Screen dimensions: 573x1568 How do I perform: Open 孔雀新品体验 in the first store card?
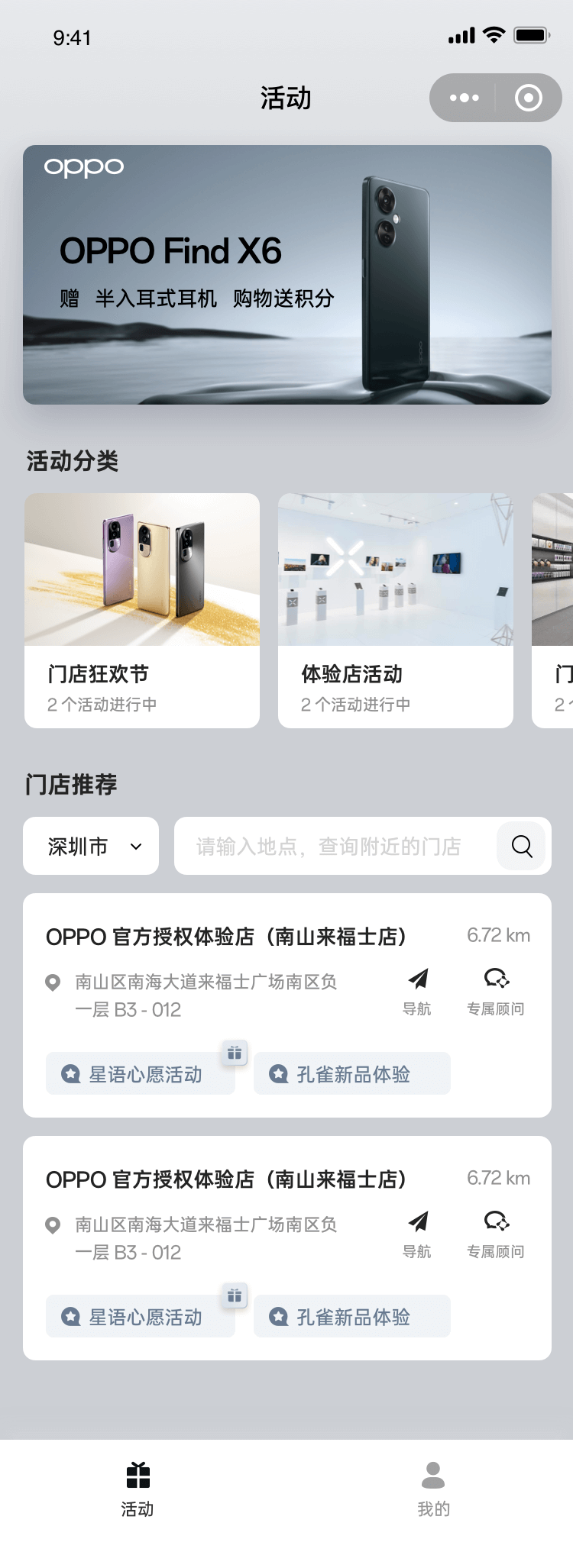[x=351, y=1073]
